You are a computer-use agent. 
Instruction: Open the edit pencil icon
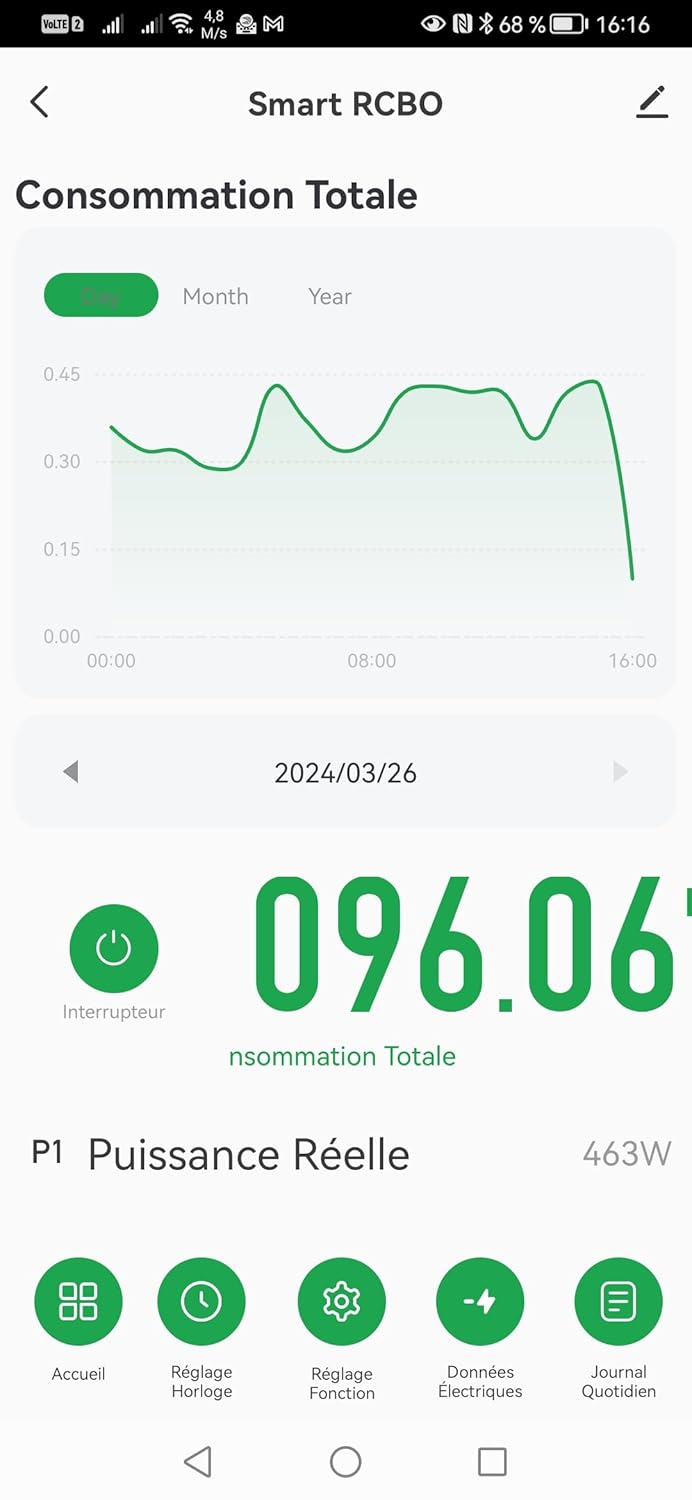coord(652,102)
